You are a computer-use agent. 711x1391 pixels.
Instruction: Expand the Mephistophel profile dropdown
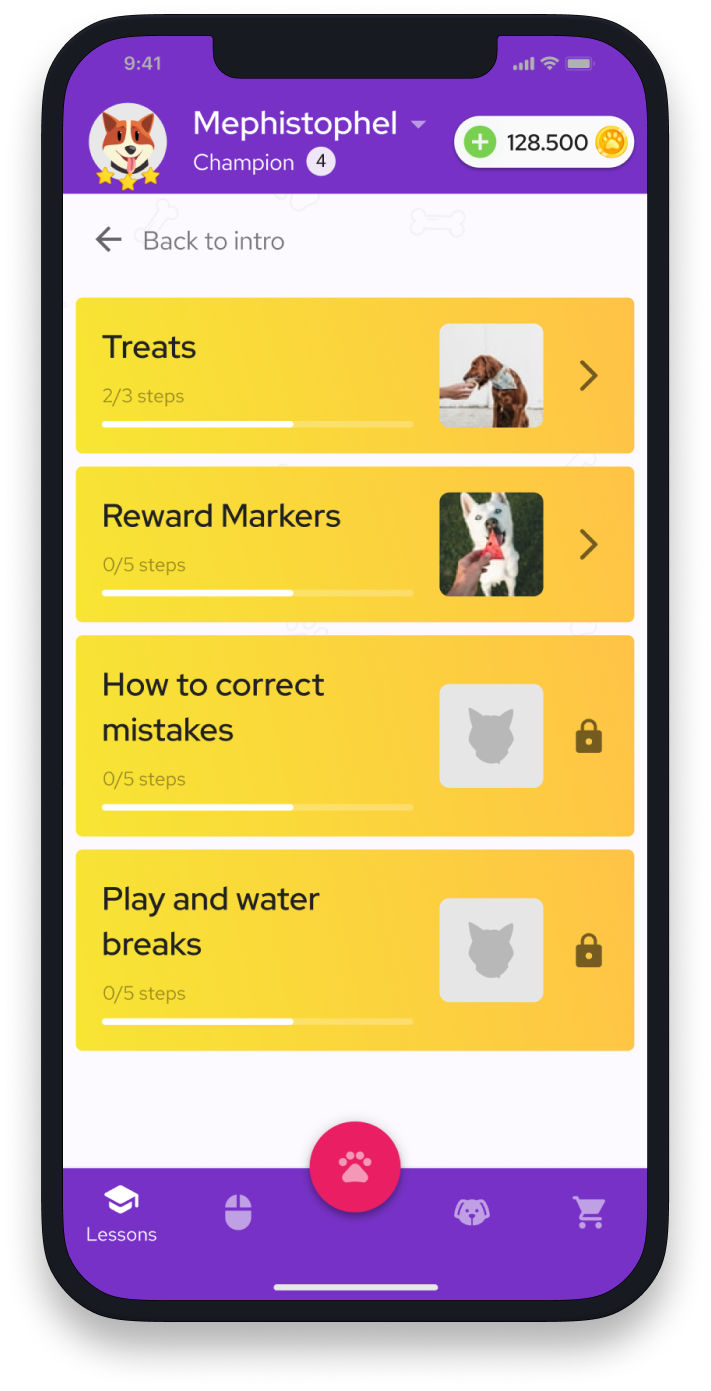418,125
